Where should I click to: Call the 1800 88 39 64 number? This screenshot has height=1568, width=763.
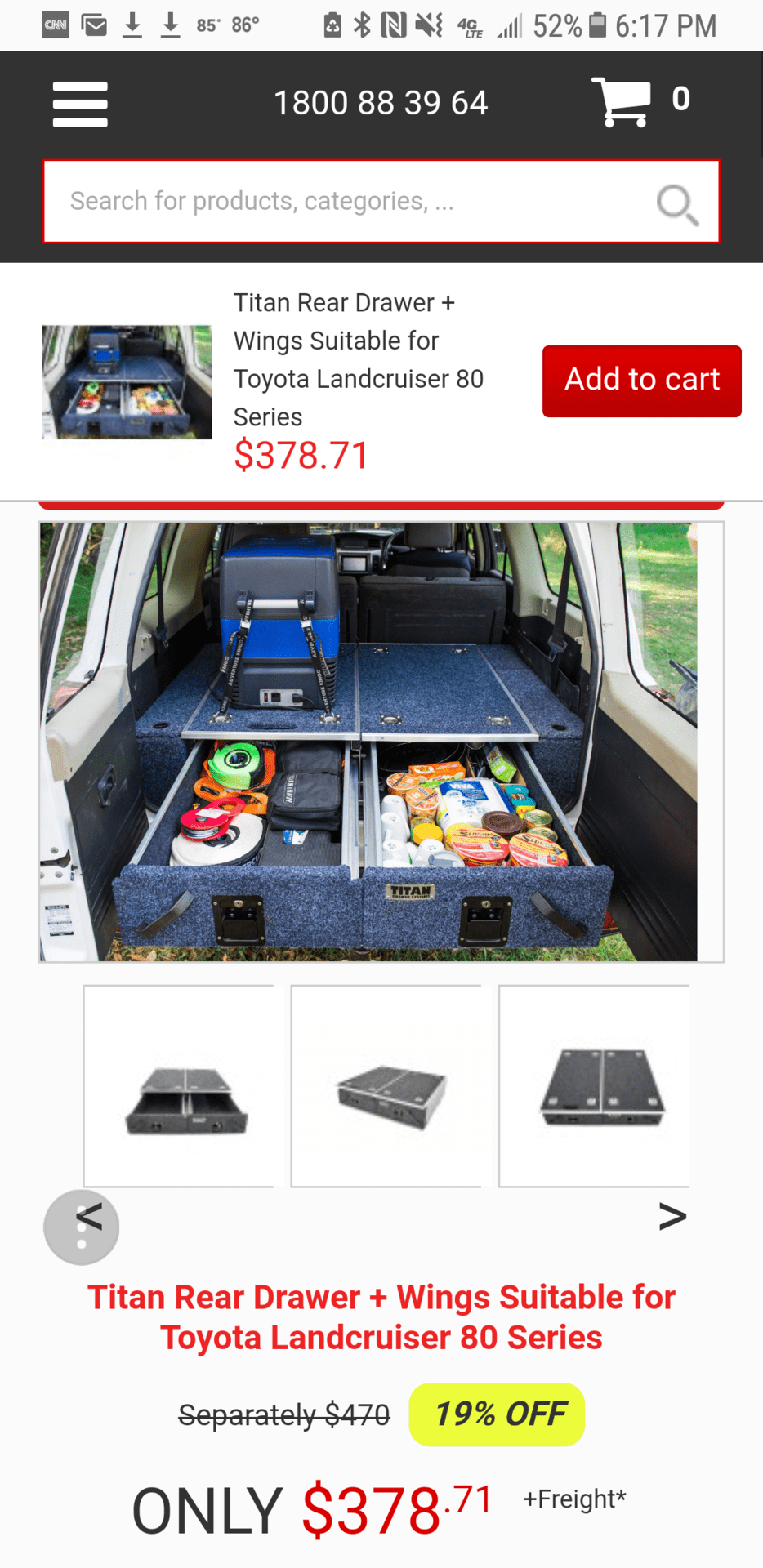[x=381, y=103]
